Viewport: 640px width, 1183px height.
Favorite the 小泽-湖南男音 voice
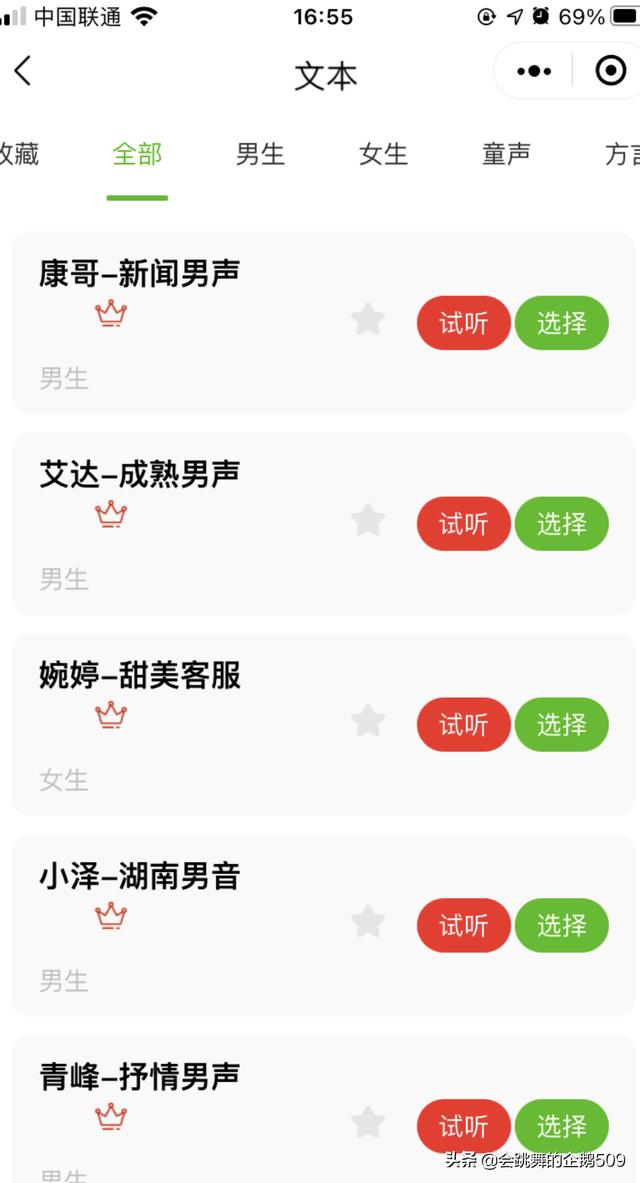click(368, 921)
